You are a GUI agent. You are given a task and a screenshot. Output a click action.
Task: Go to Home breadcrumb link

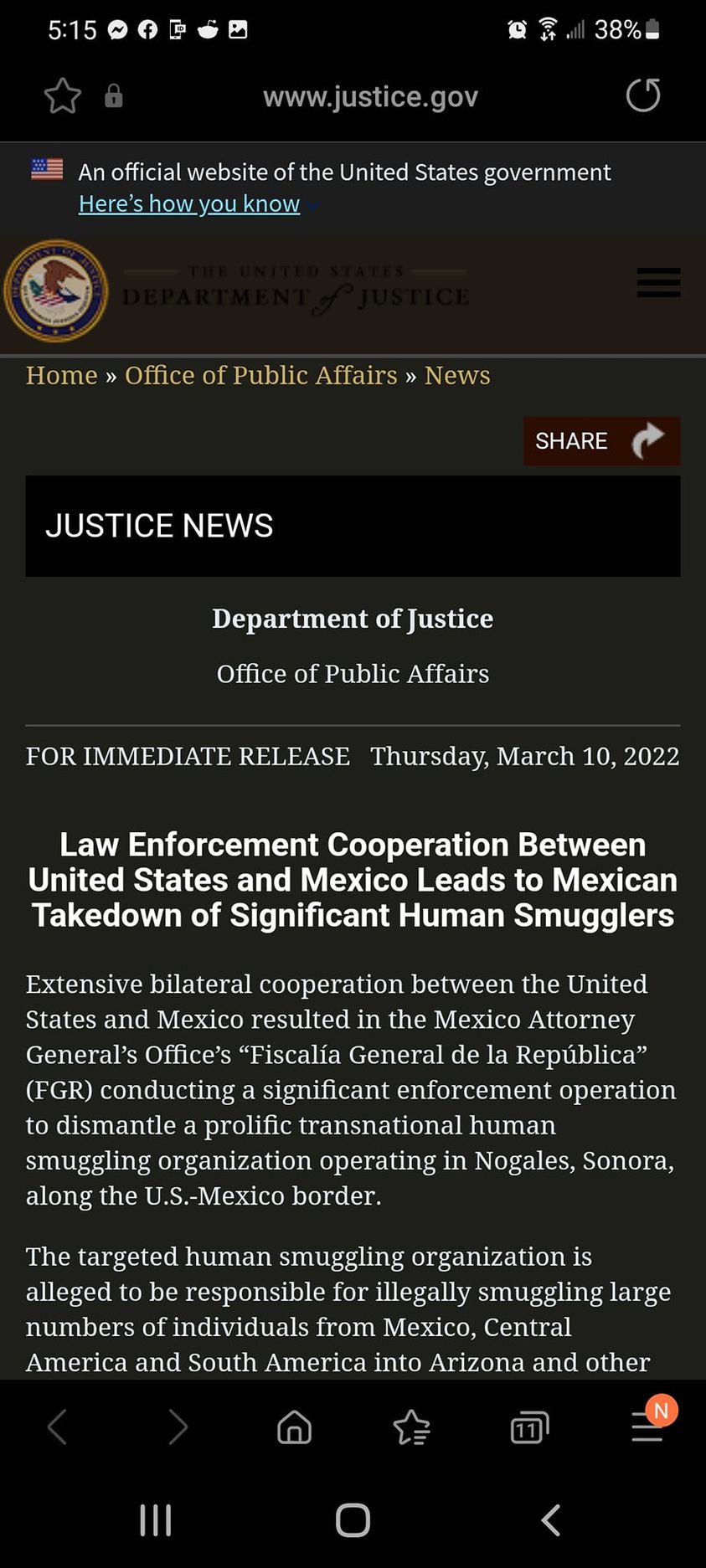click(61, 375)
